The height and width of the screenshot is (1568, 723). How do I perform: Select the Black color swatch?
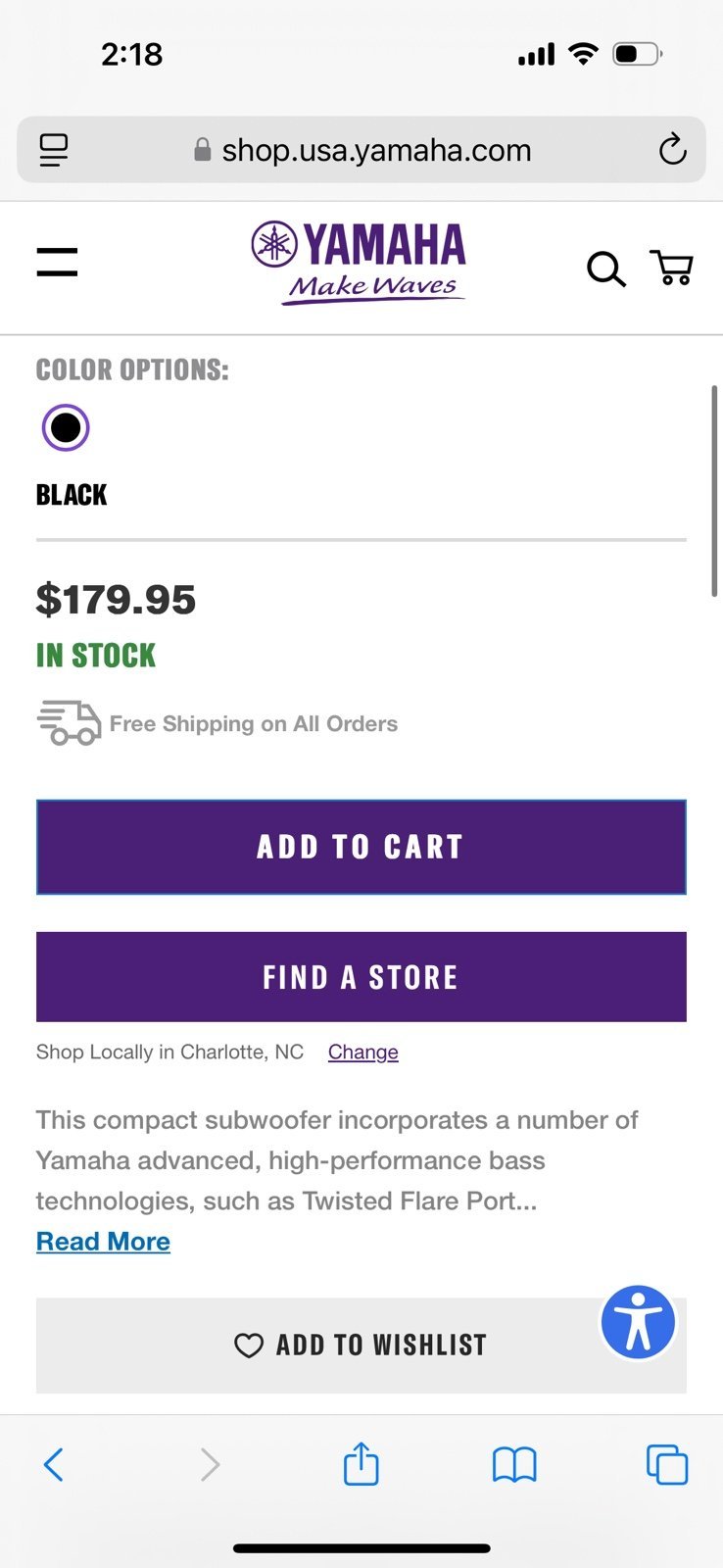66,427
